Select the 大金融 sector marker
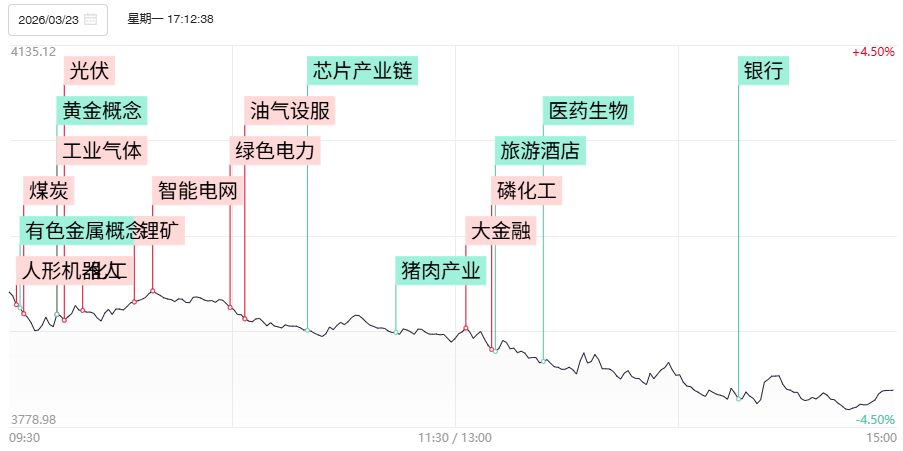 pos(502,231)
